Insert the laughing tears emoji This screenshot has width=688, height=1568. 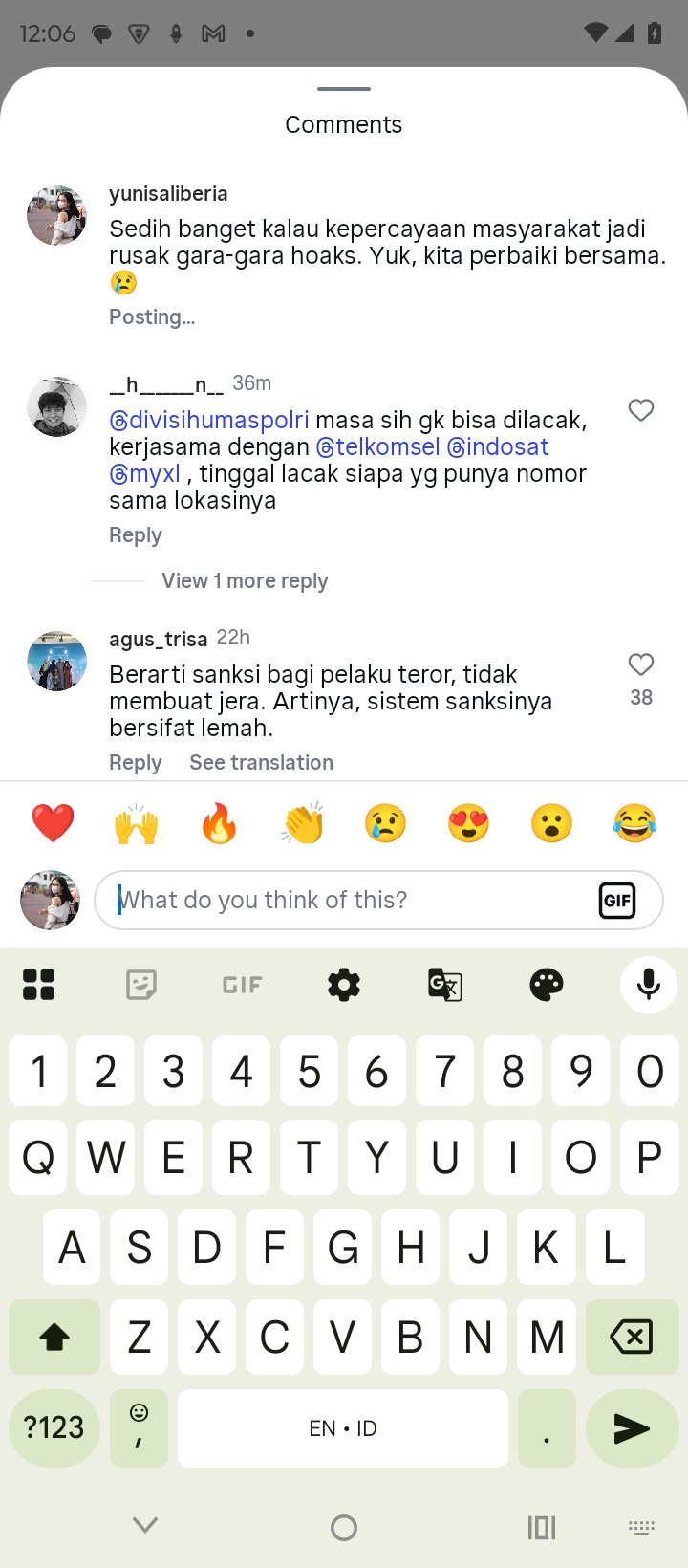(x=634, y=823)
